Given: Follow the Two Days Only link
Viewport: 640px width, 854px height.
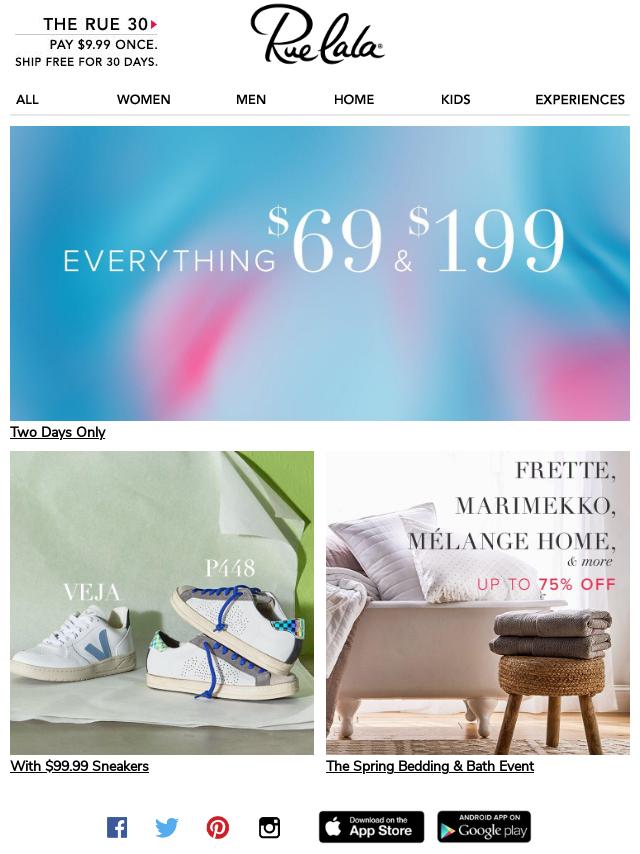Looking at the screenshot, I should point(57,433).
